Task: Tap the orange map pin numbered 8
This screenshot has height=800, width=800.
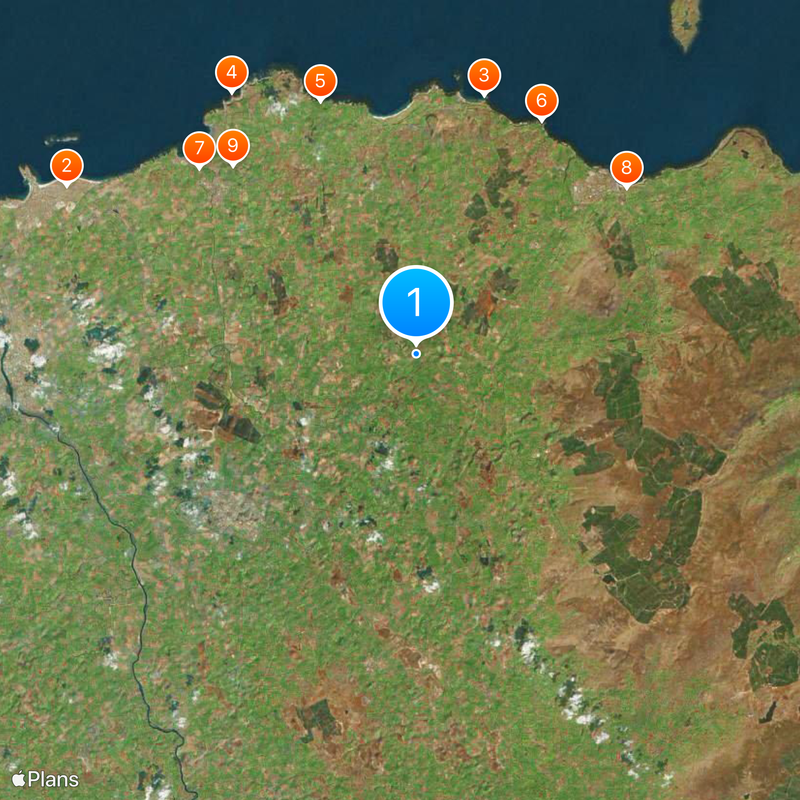Action: (x=627, y=167)
